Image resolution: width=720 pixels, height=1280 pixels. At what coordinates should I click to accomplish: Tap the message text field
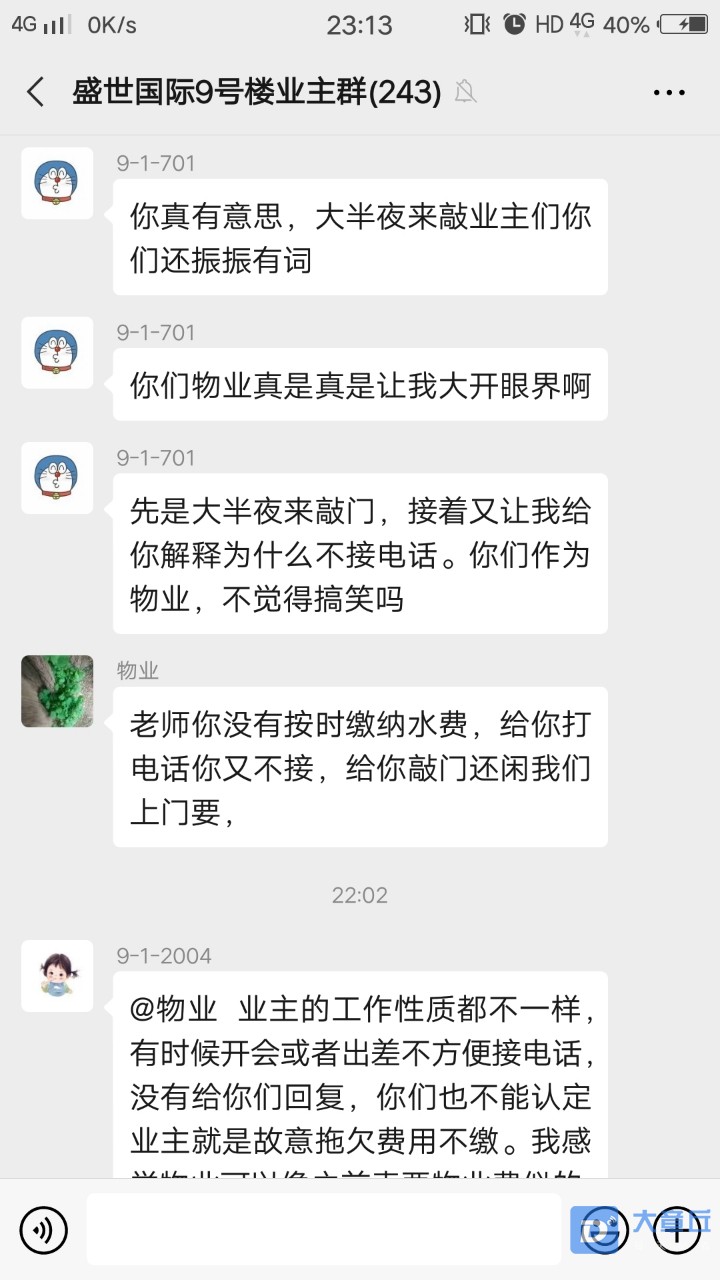(x=325, y=1230)
